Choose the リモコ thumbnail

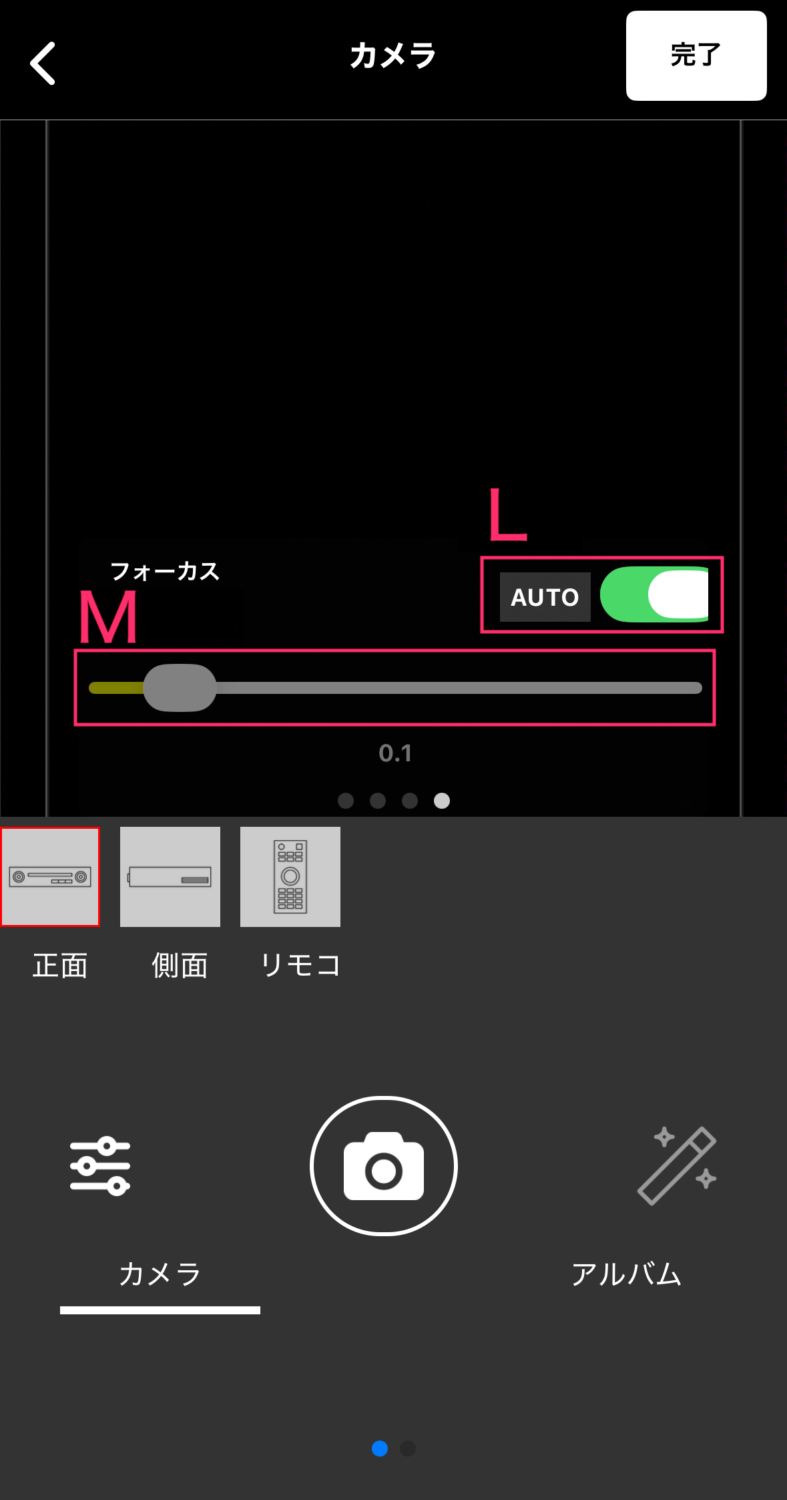[x=290, y=877]
